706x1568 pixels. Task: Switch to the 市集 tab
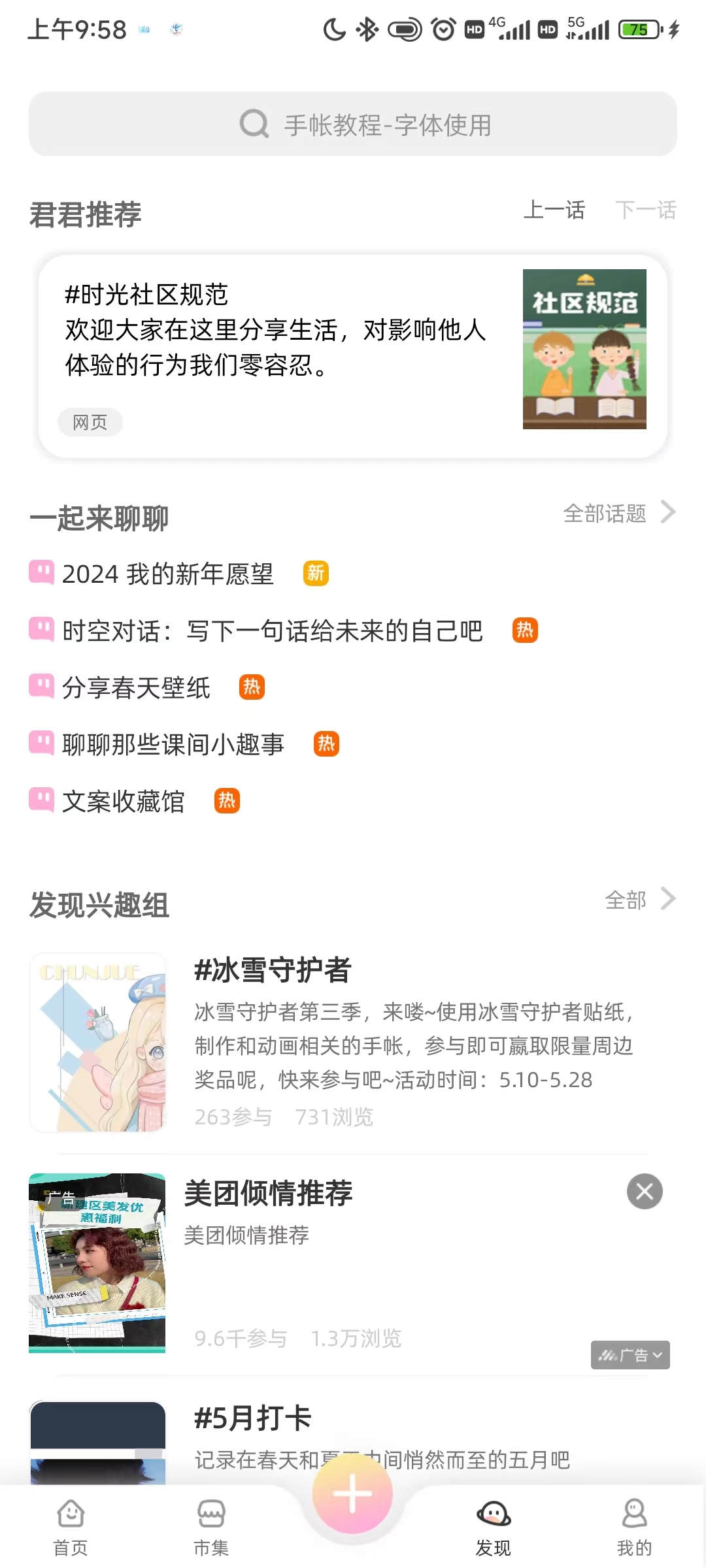click(x=211, y=1527)
